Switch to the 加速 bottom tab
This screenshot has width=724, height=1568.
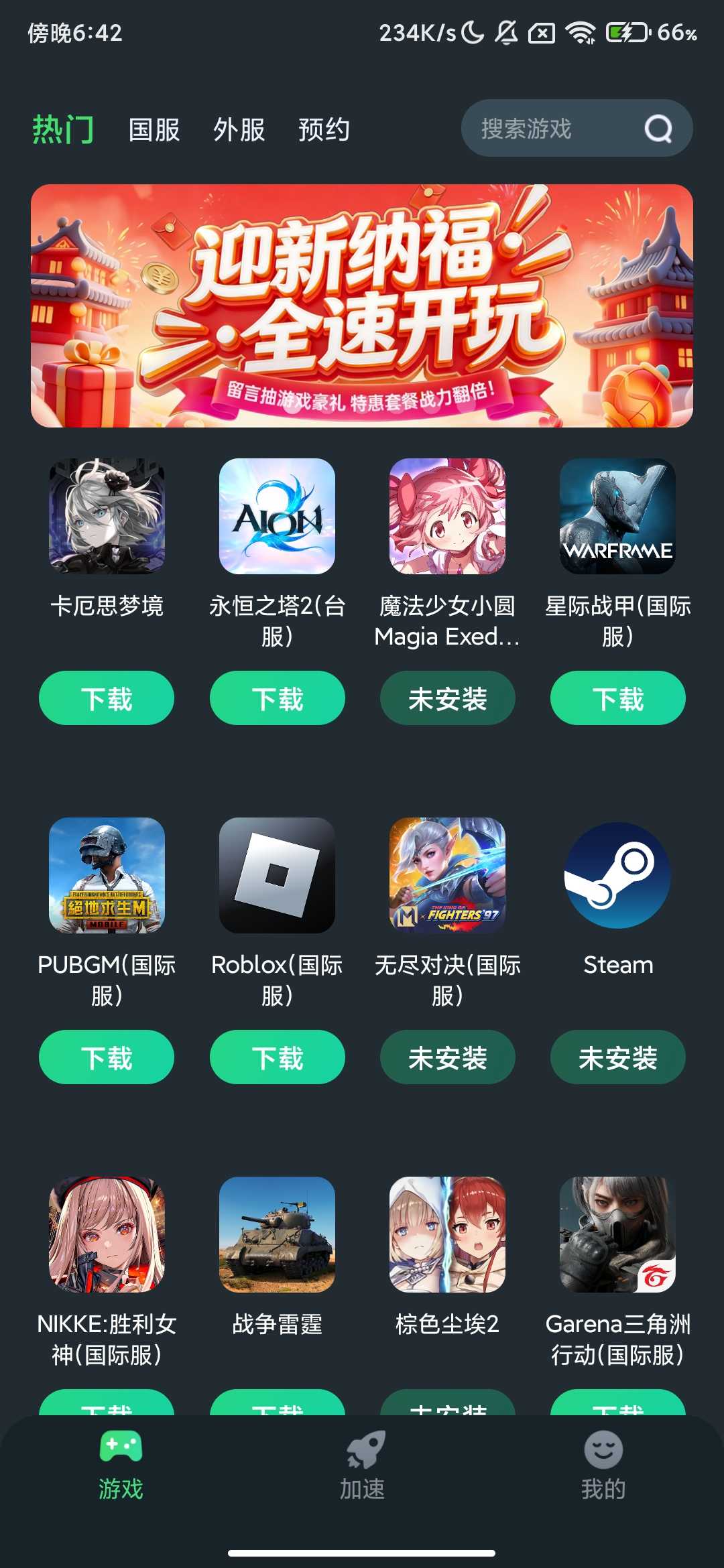pos(362,1465)
